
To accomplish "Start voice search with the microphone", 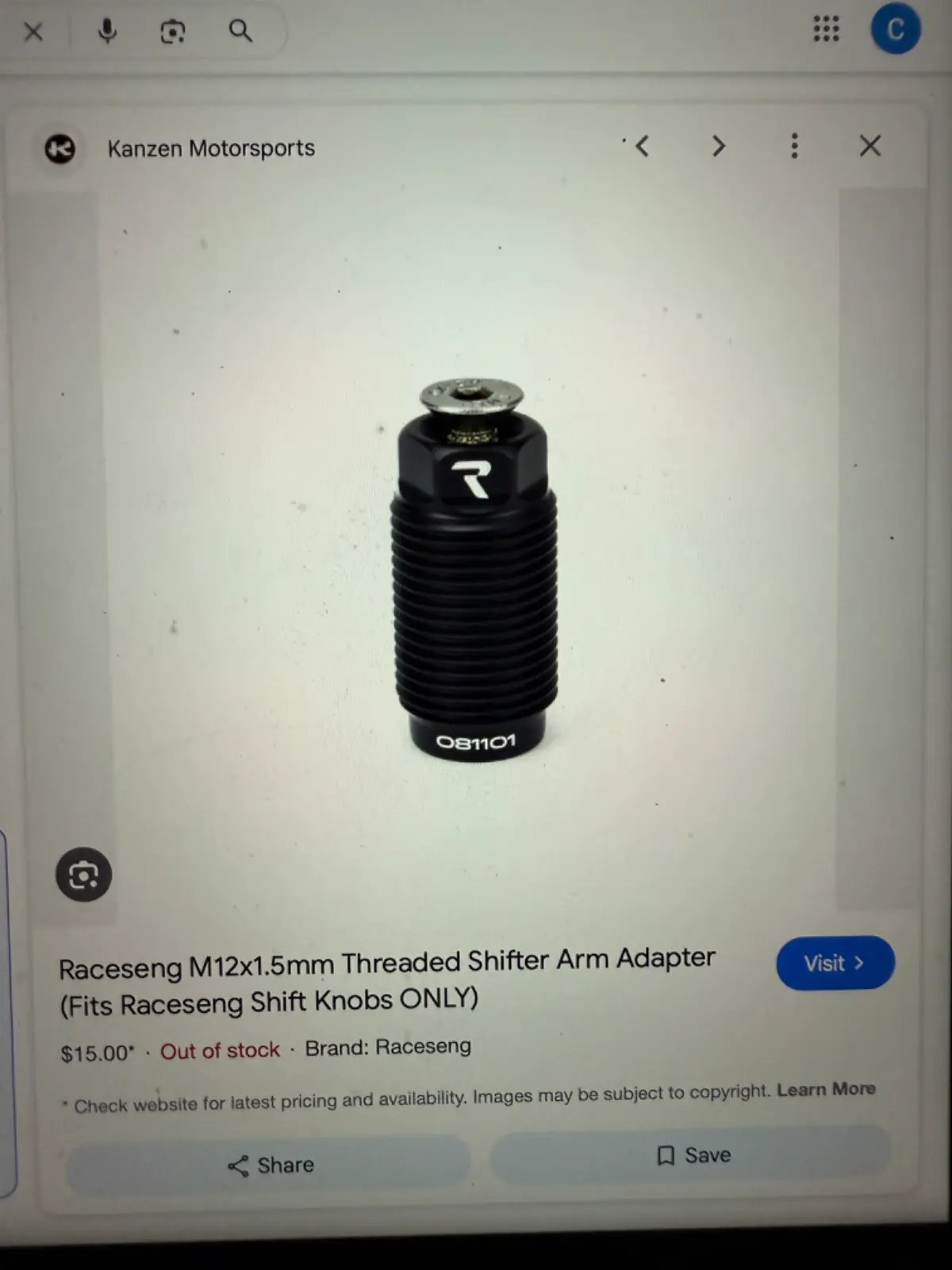I will 107,32.
